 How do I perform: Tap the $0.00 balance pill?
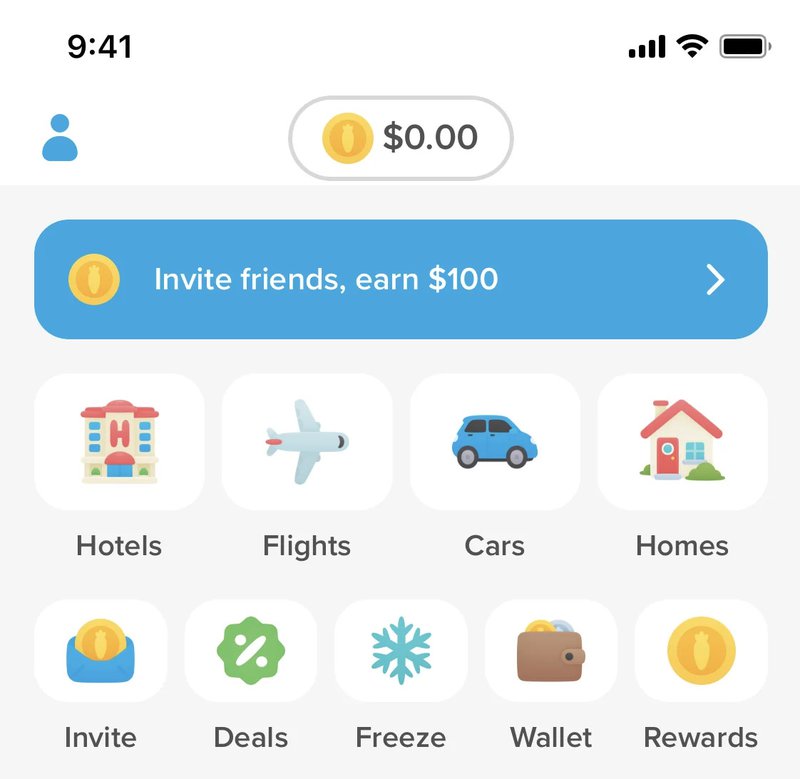[x=401, y=138]
